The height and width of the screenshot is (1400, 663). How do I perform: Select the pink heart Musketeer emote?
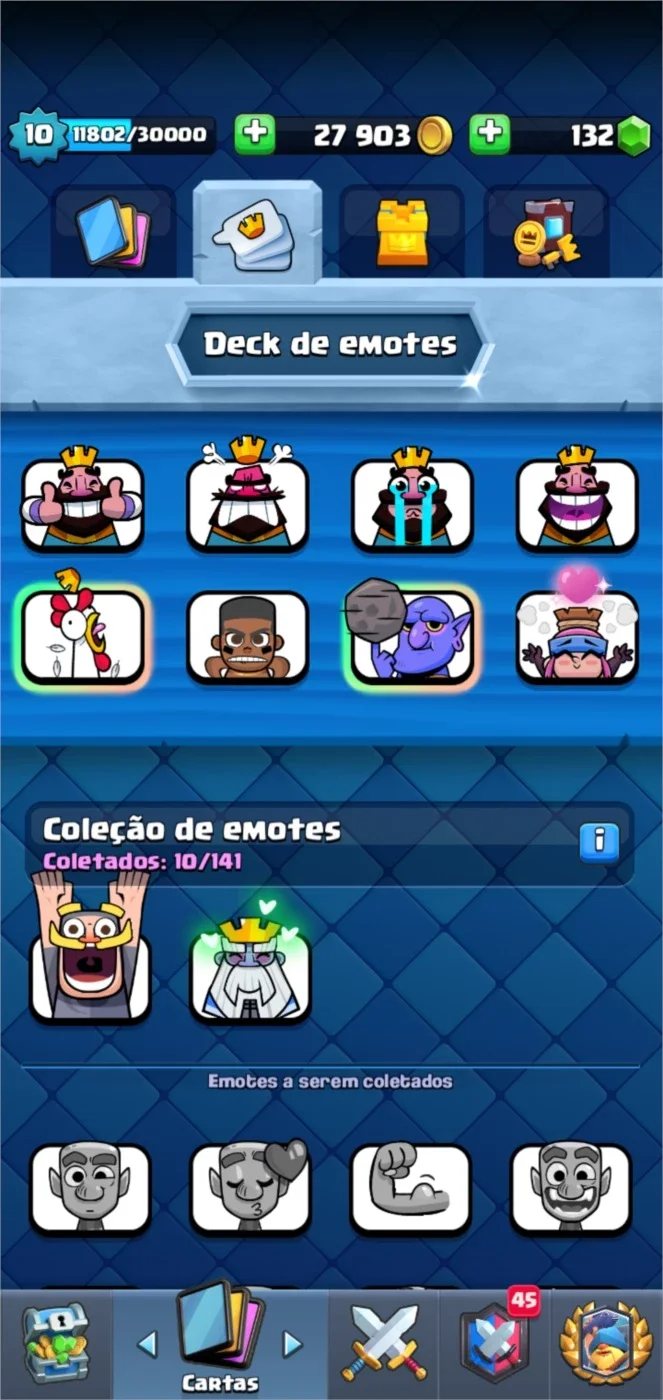(x=577, y=627)
